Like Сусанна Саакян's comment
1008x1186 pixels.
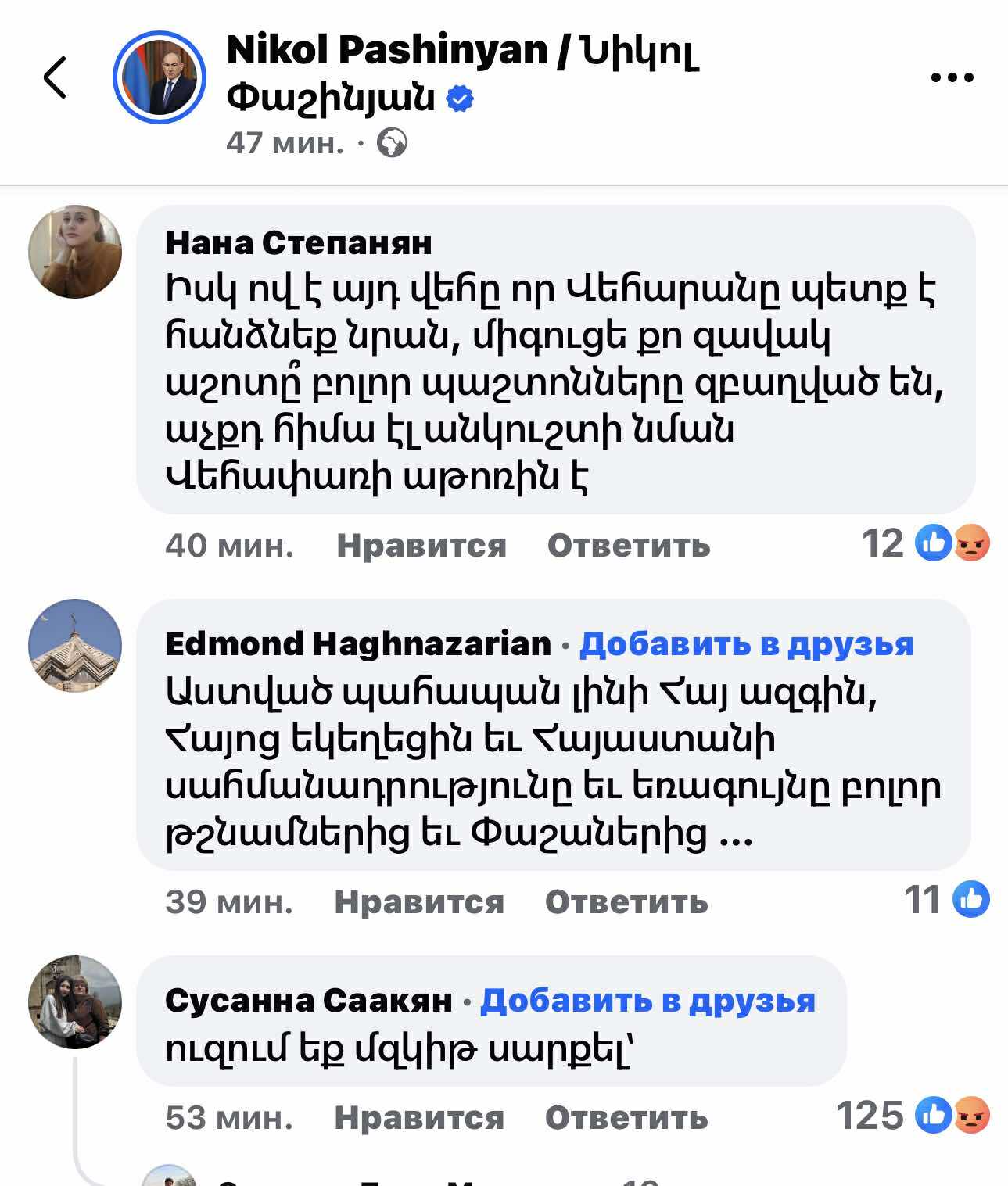pos(418,1117)
